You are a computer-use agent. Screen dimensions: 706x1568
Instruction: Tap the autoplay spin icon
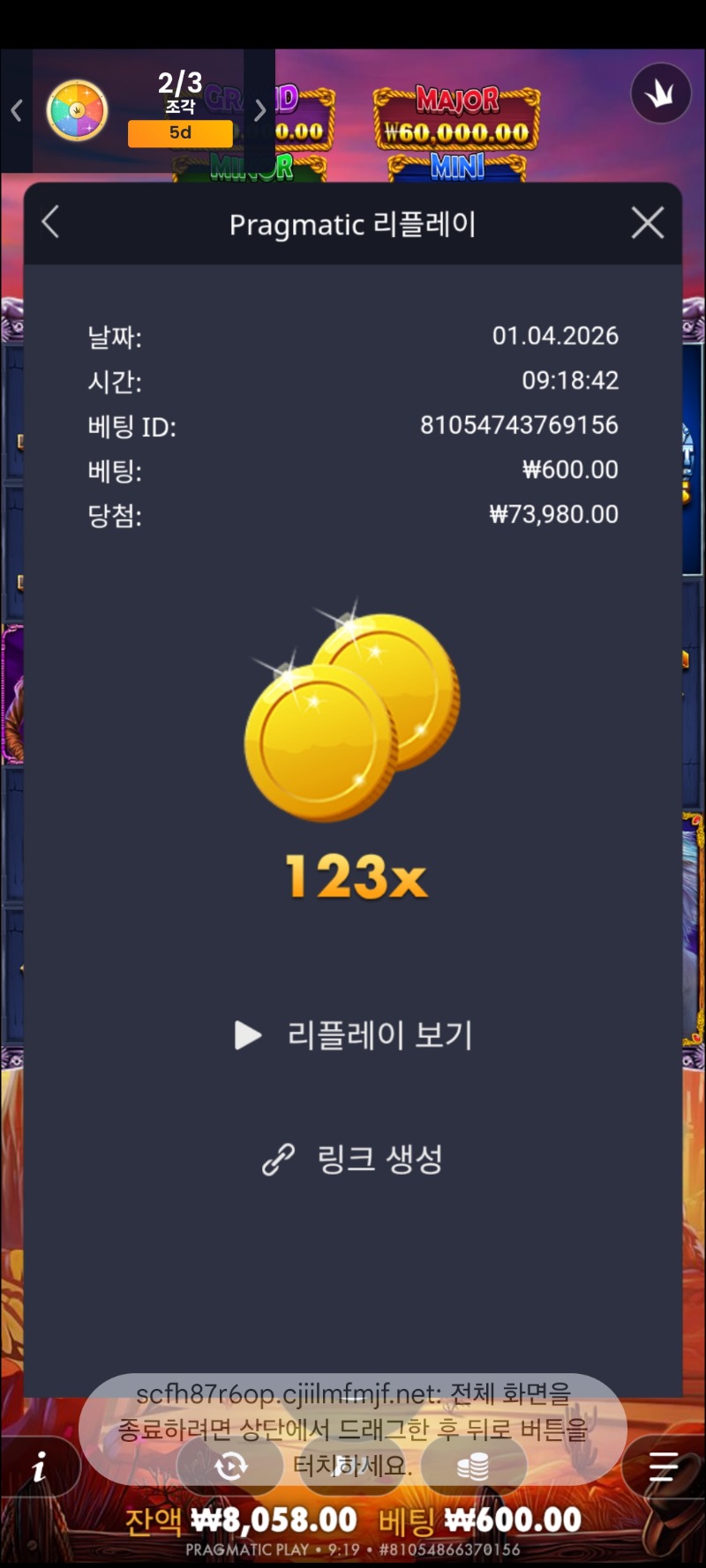231,1467
